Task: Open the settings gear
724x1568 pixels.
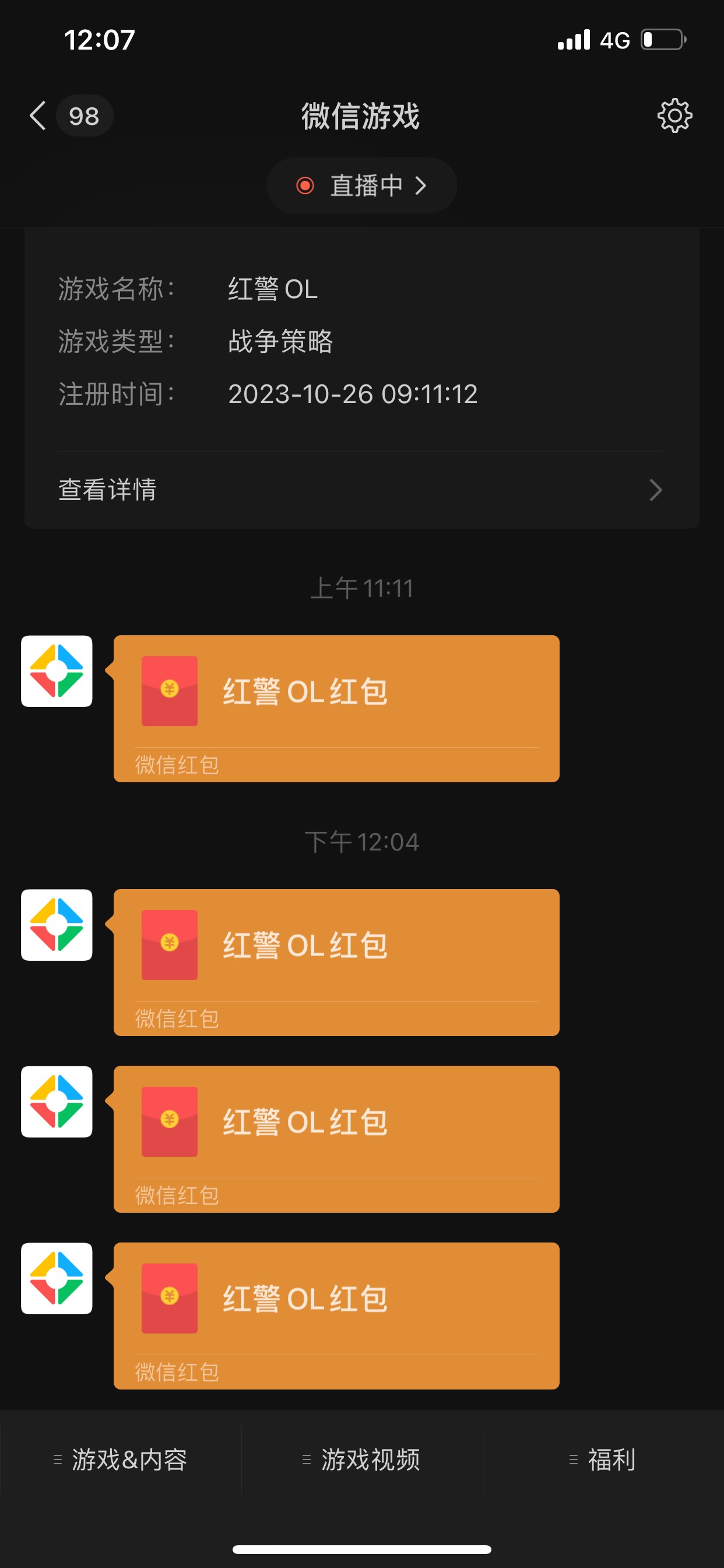Action: tap(674, 116)
